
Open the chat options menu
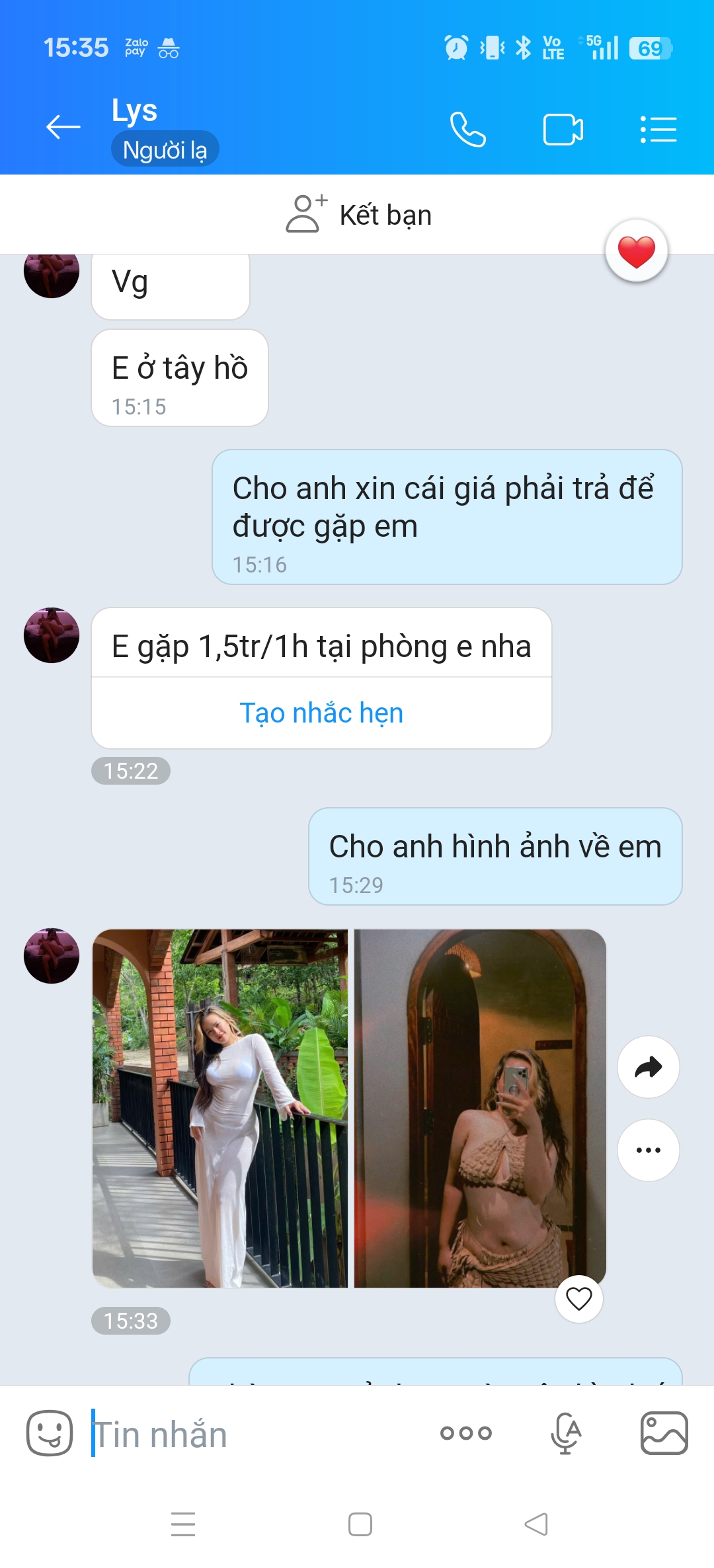click(x=658, y=129)
